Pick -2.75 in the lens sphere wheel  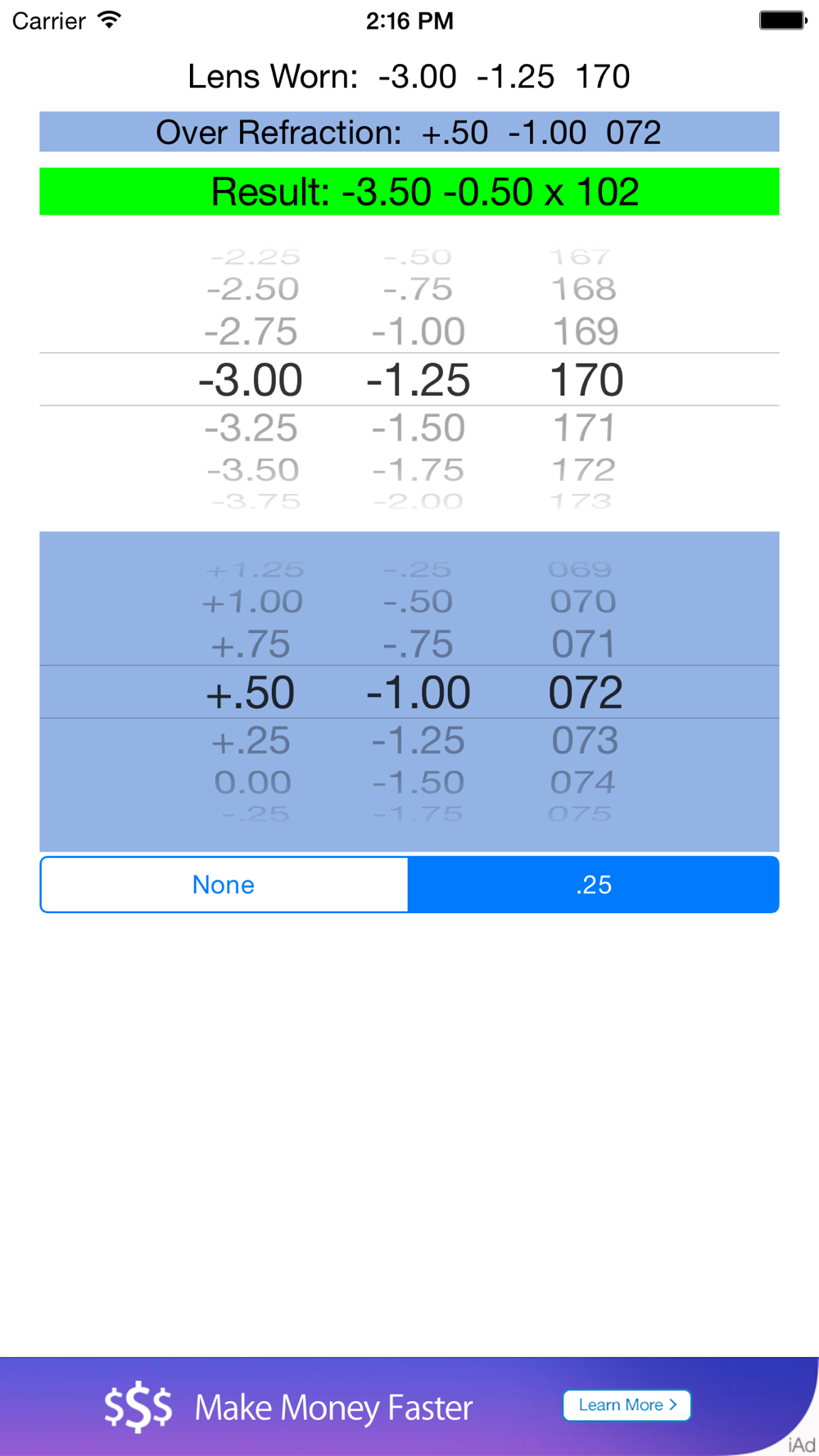tap(251, 332)
